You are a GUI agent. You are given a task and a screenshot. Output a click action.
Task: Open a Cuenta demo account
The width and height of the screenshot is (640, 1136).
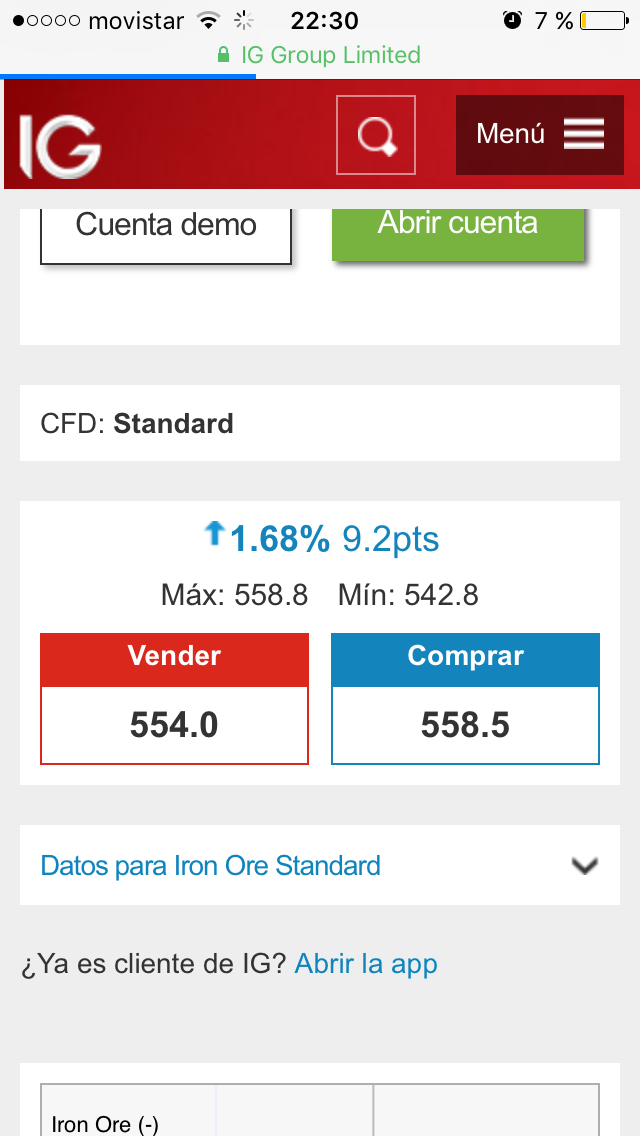click(x=166, y=230)
